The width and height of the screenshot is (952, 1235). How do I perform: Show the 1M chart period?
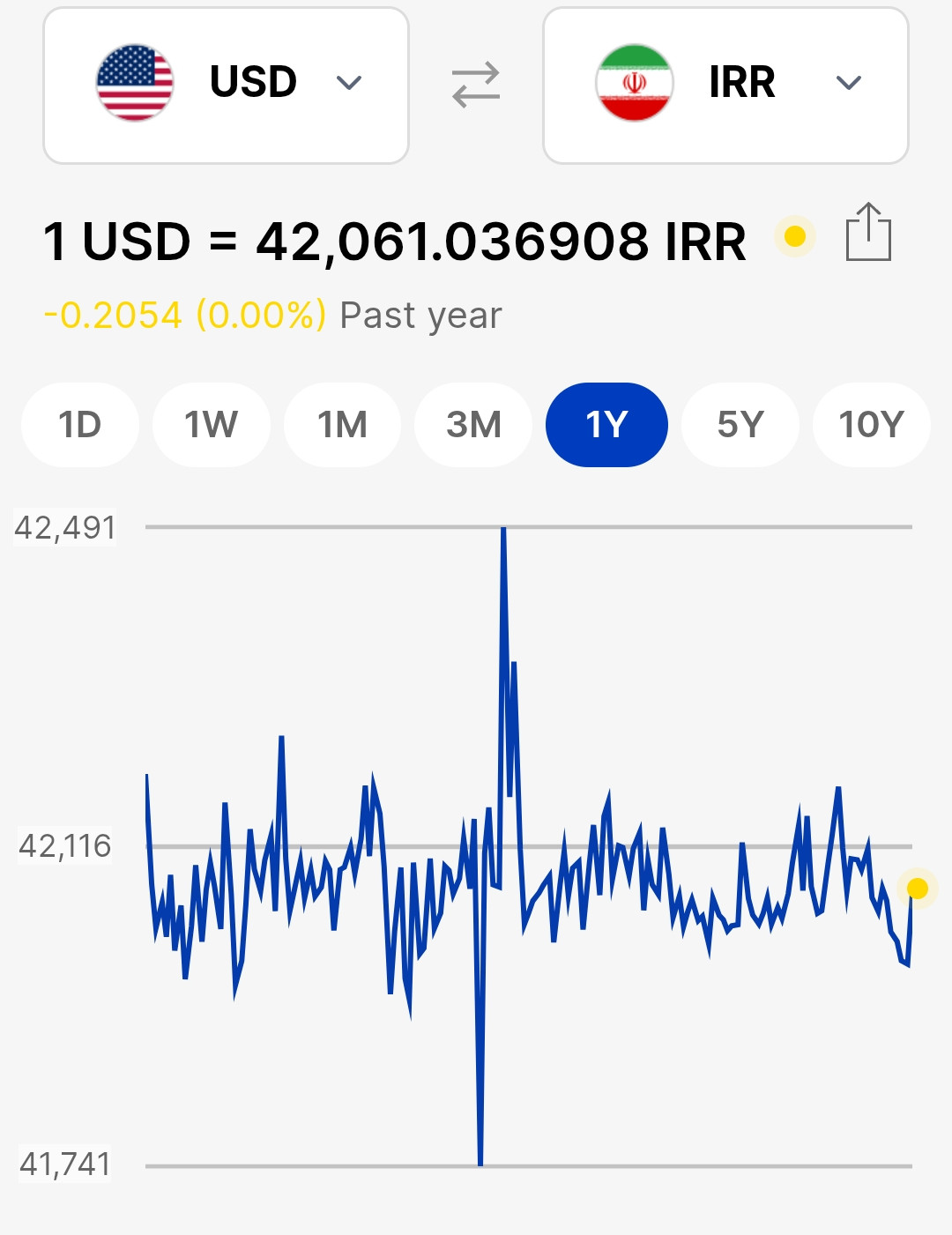[x=342, y=425]
